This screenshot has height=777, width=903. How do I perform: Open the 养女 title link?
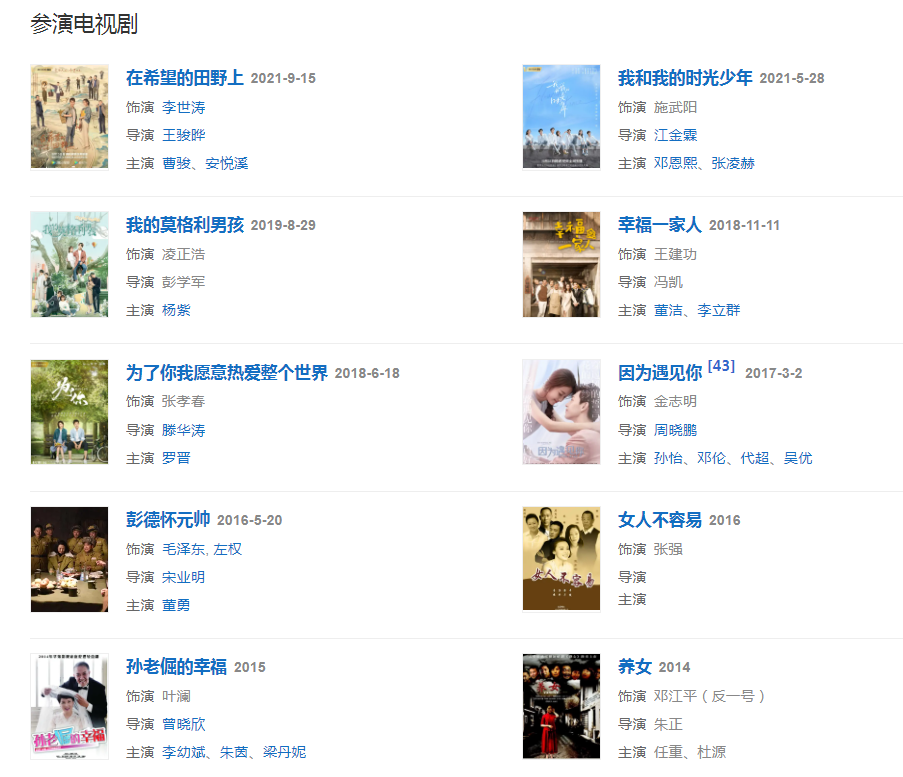pos(635,667)
